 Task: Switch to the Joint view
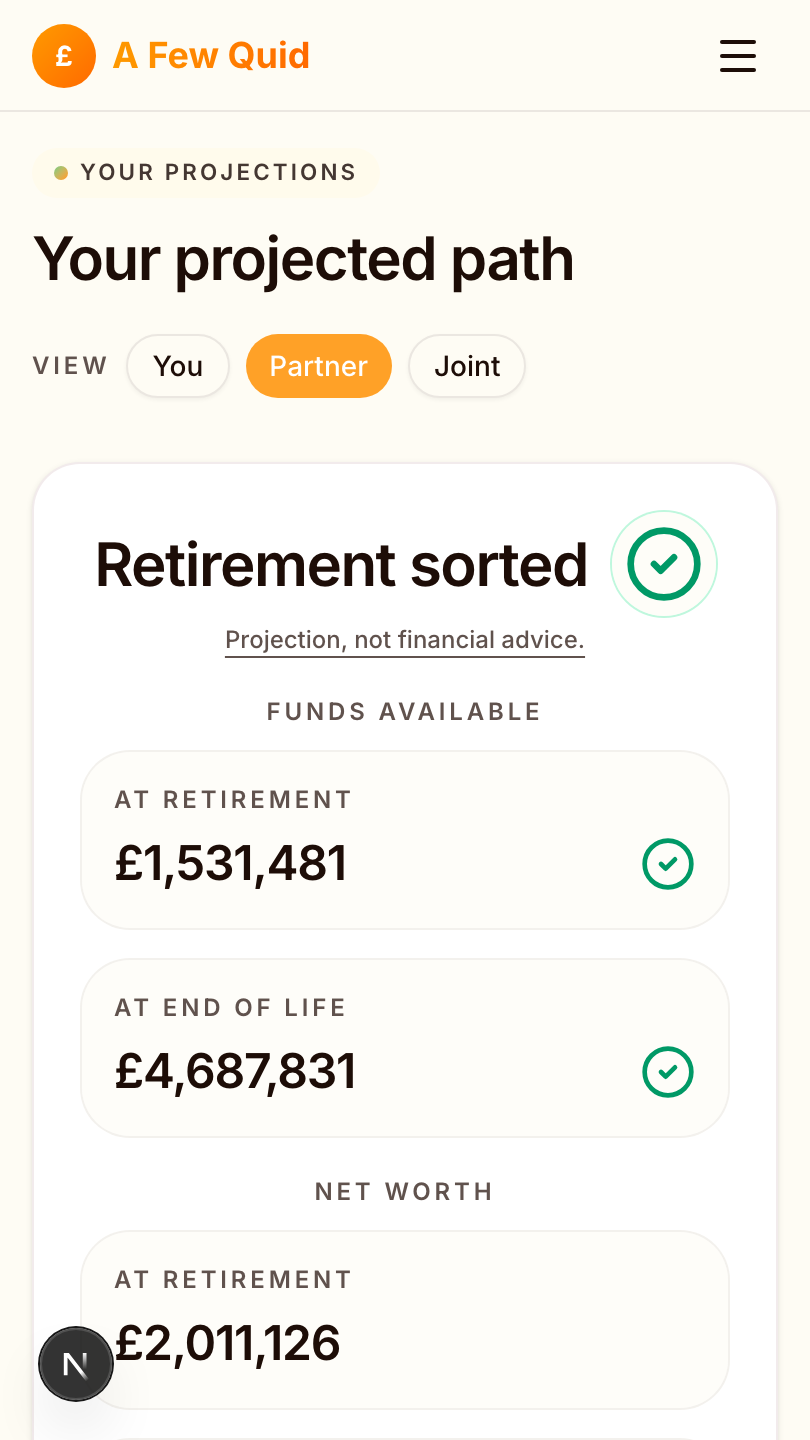point(466,366)
